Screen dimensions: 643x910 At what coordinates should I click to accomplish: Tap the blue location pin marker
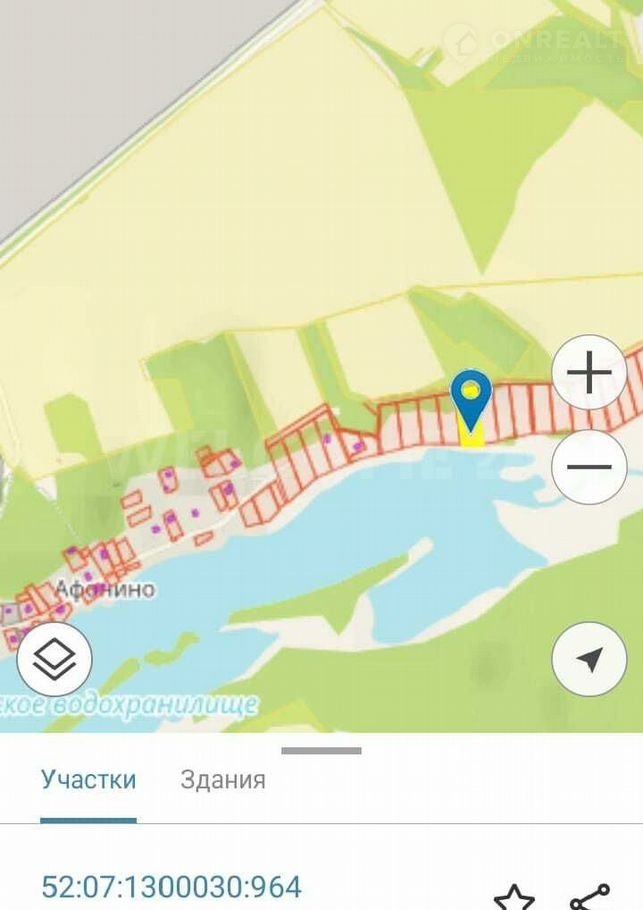click(471, 395)
